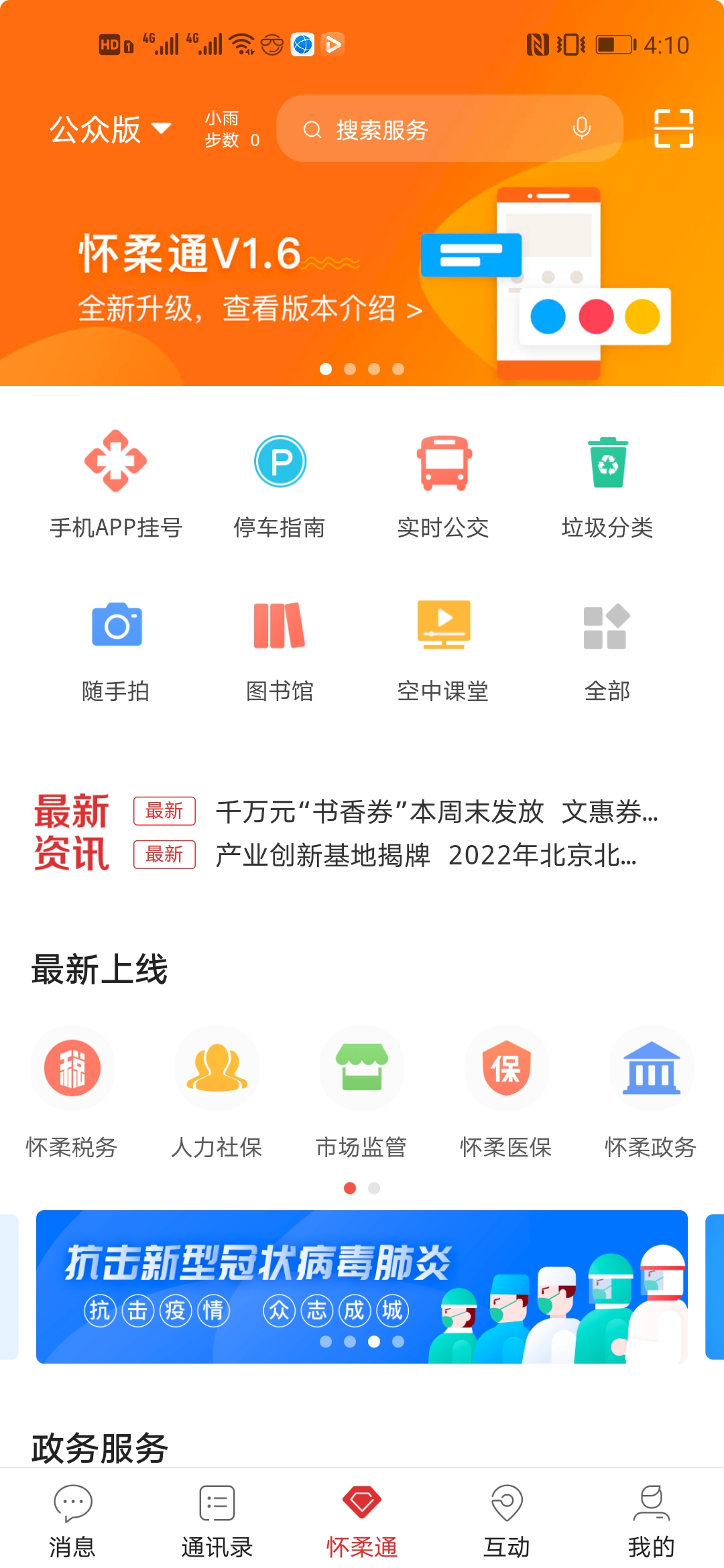Open the 查看版本介绍 version intro link
Screen dimensions: 724x1568
pyautogui.click(x=248, y=310)
